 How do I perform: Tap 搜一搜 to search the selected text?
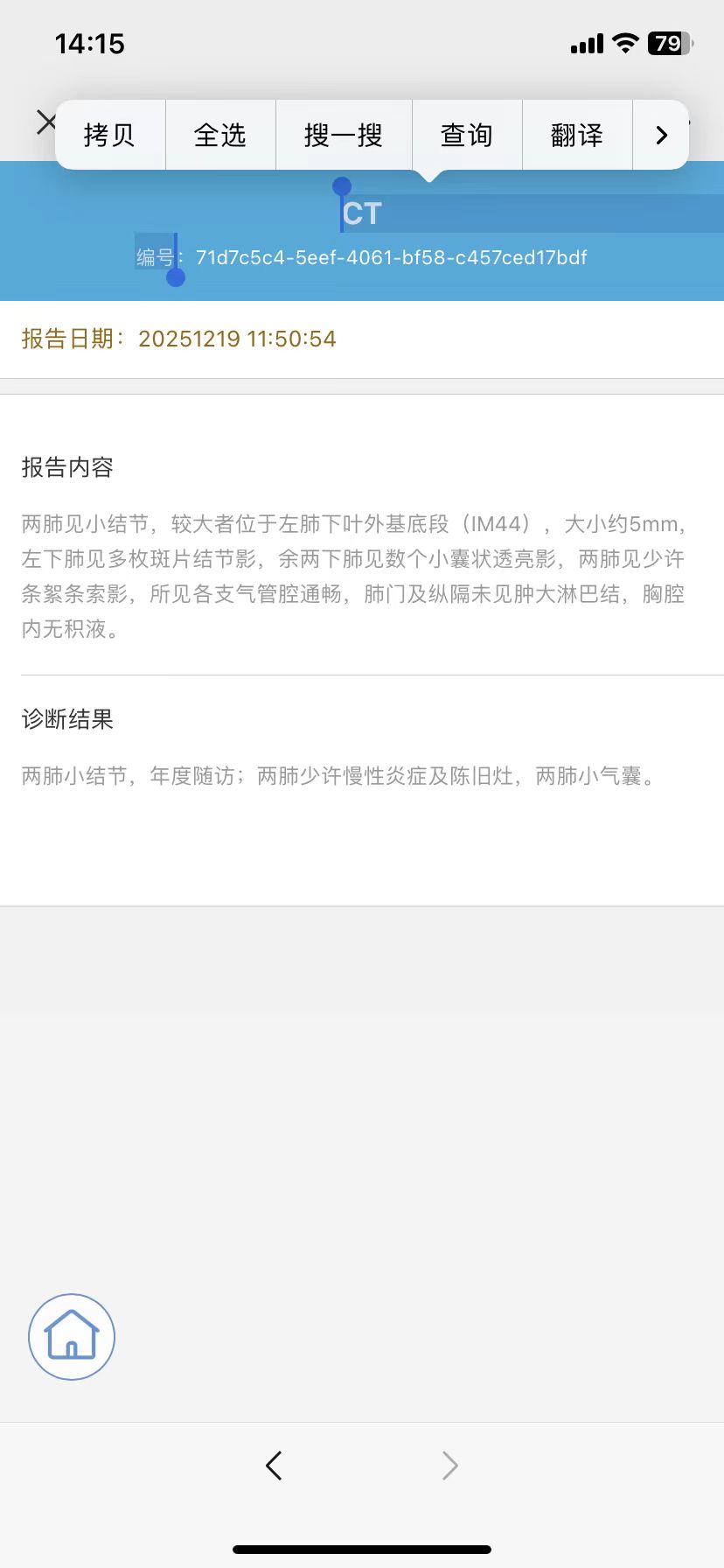(343, 136)
